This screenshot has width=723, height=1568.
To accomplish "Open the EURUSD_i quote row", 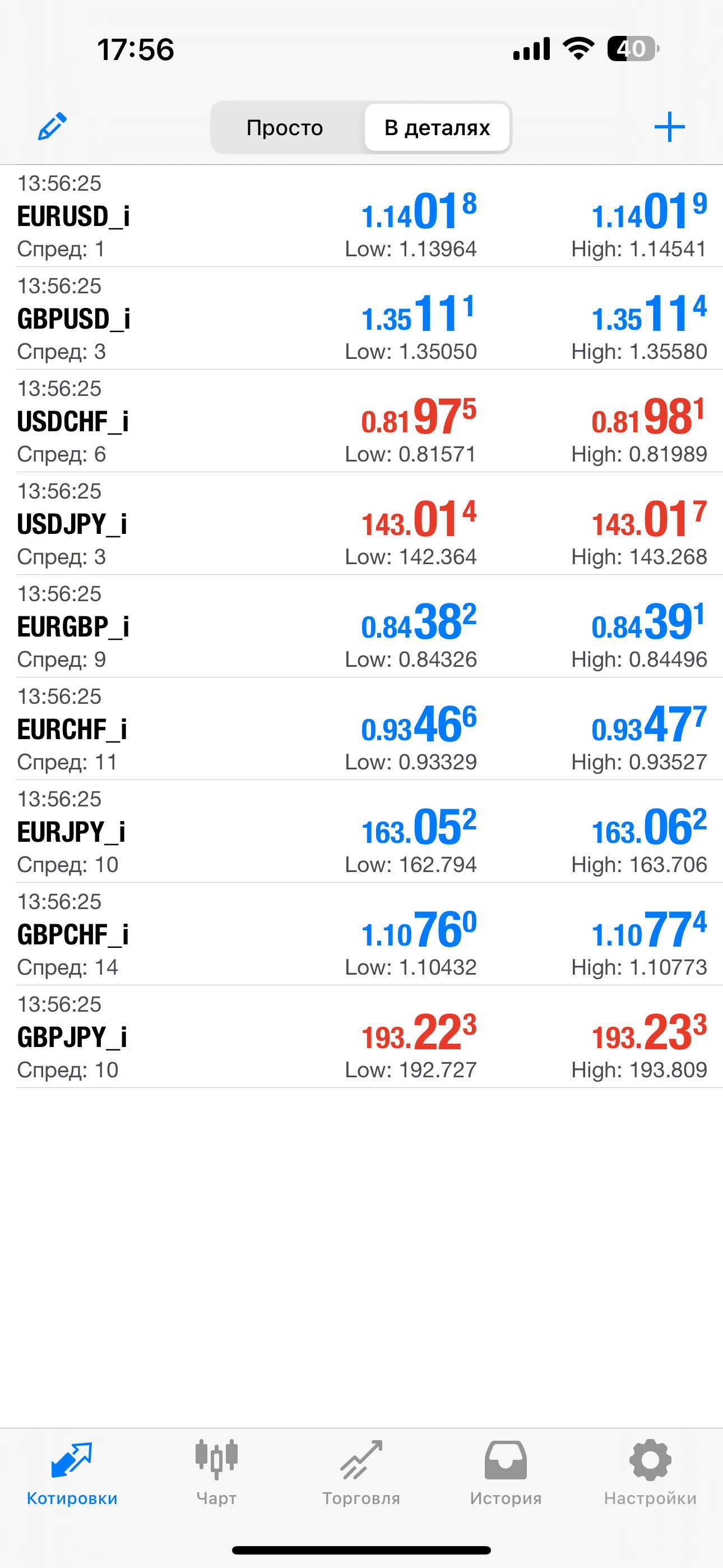I will coord(361,216).
